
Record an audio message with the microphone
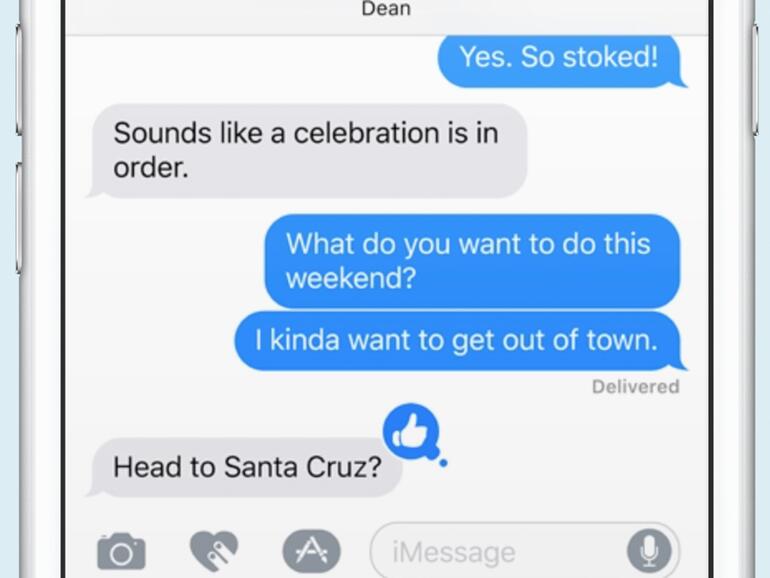coord(649,551)
